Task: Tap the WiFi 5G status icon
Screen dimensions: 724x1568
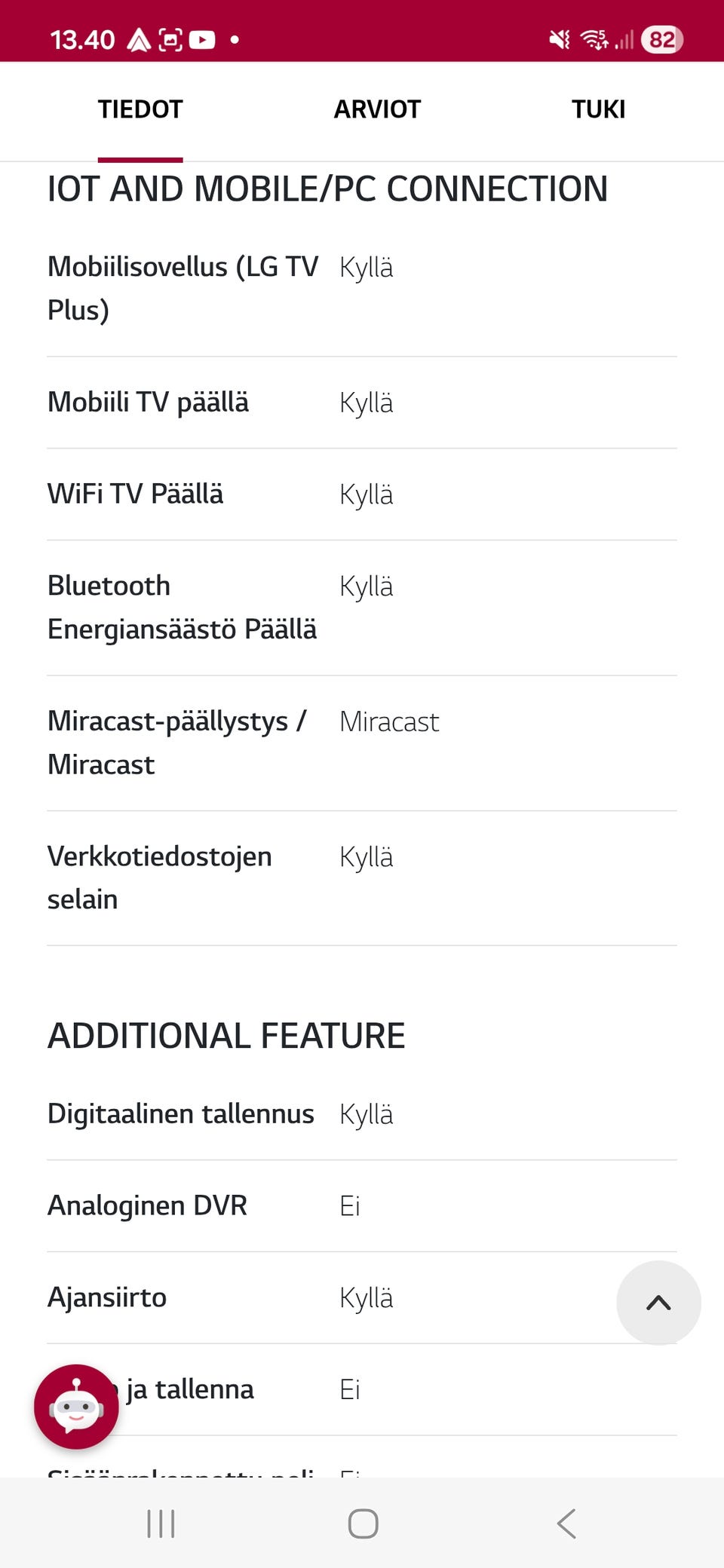Action: click(594, 39)
